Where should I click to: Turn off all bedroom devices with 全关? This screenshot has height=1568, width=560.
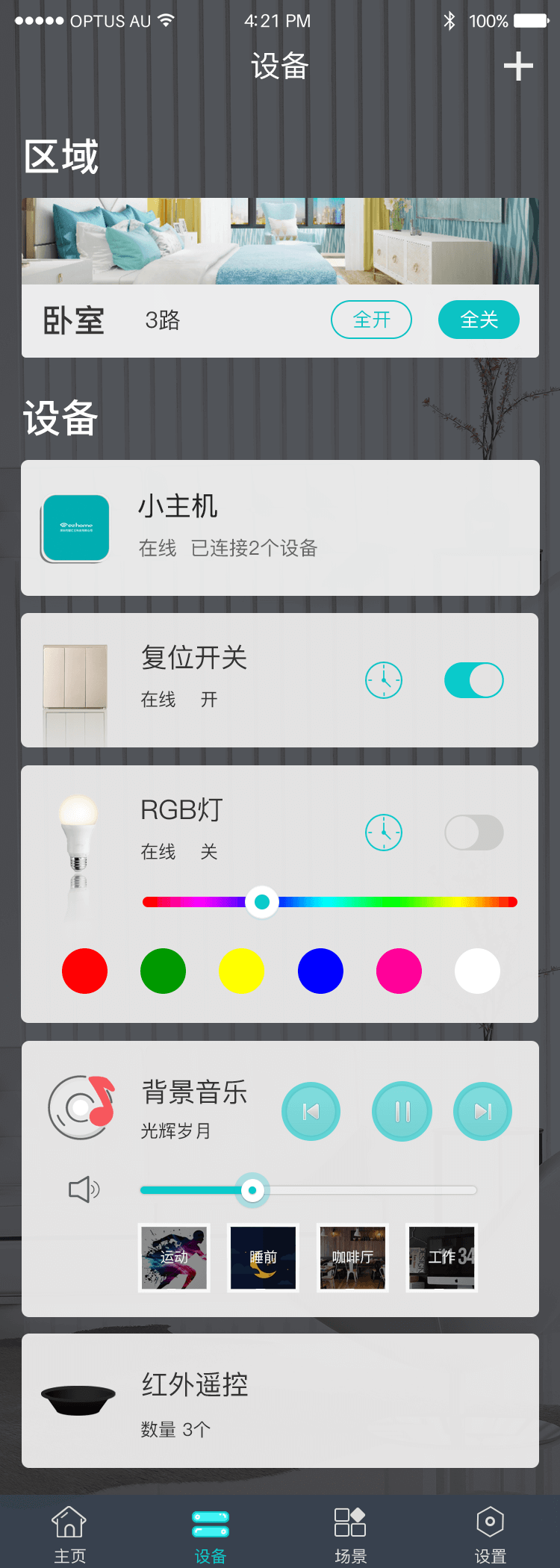pyautogui.click(x=479, y=320)
